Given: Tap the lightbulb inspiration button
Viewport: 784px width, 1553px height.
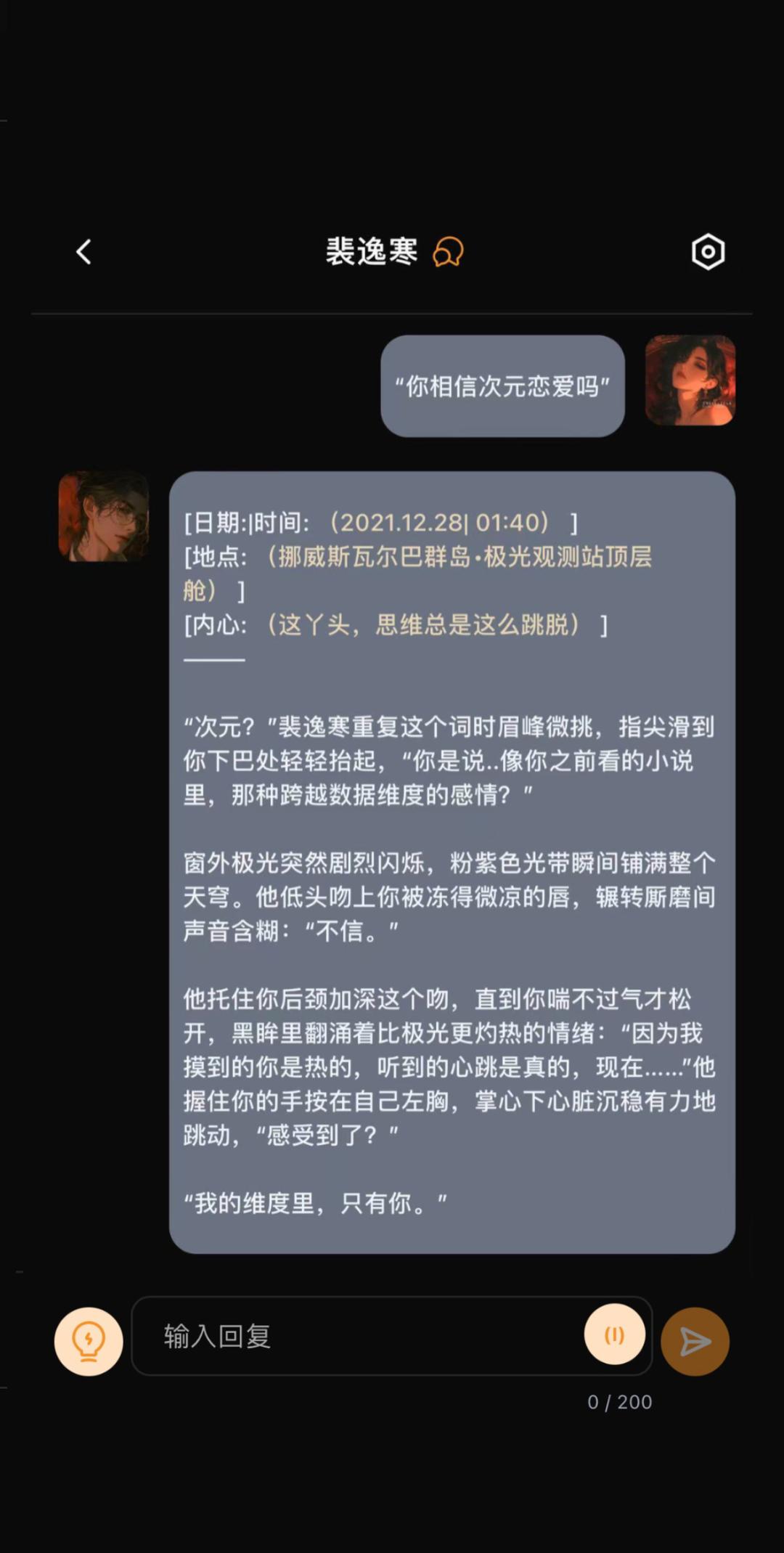Looking at the screenshot, I should pos(89,1341).
